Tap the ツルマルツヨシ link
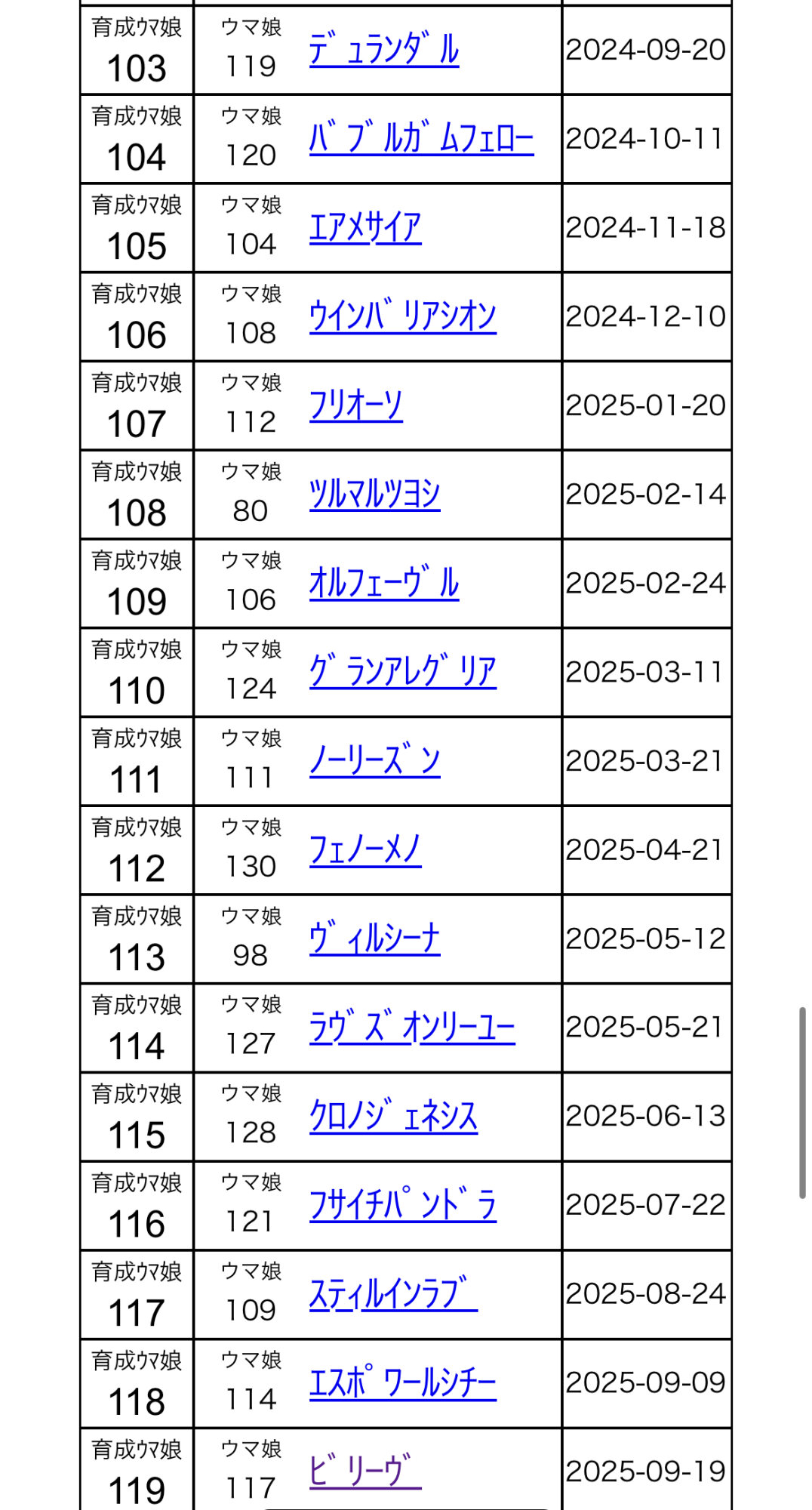Screen dimensions: 812x1510 (x=374, y=495)
